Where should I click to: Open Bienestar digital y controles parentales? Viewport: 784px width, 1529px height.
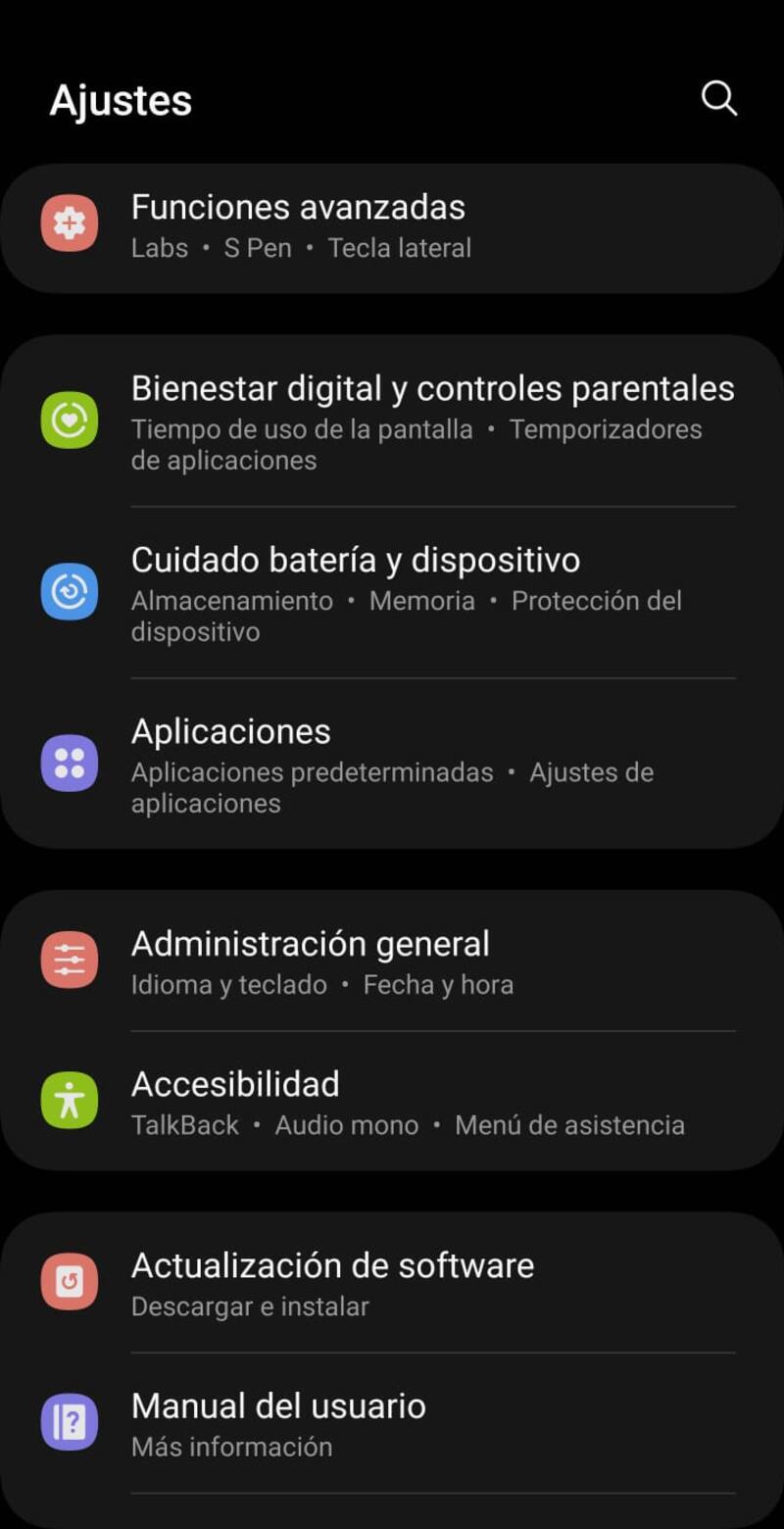tap(392, 421)
